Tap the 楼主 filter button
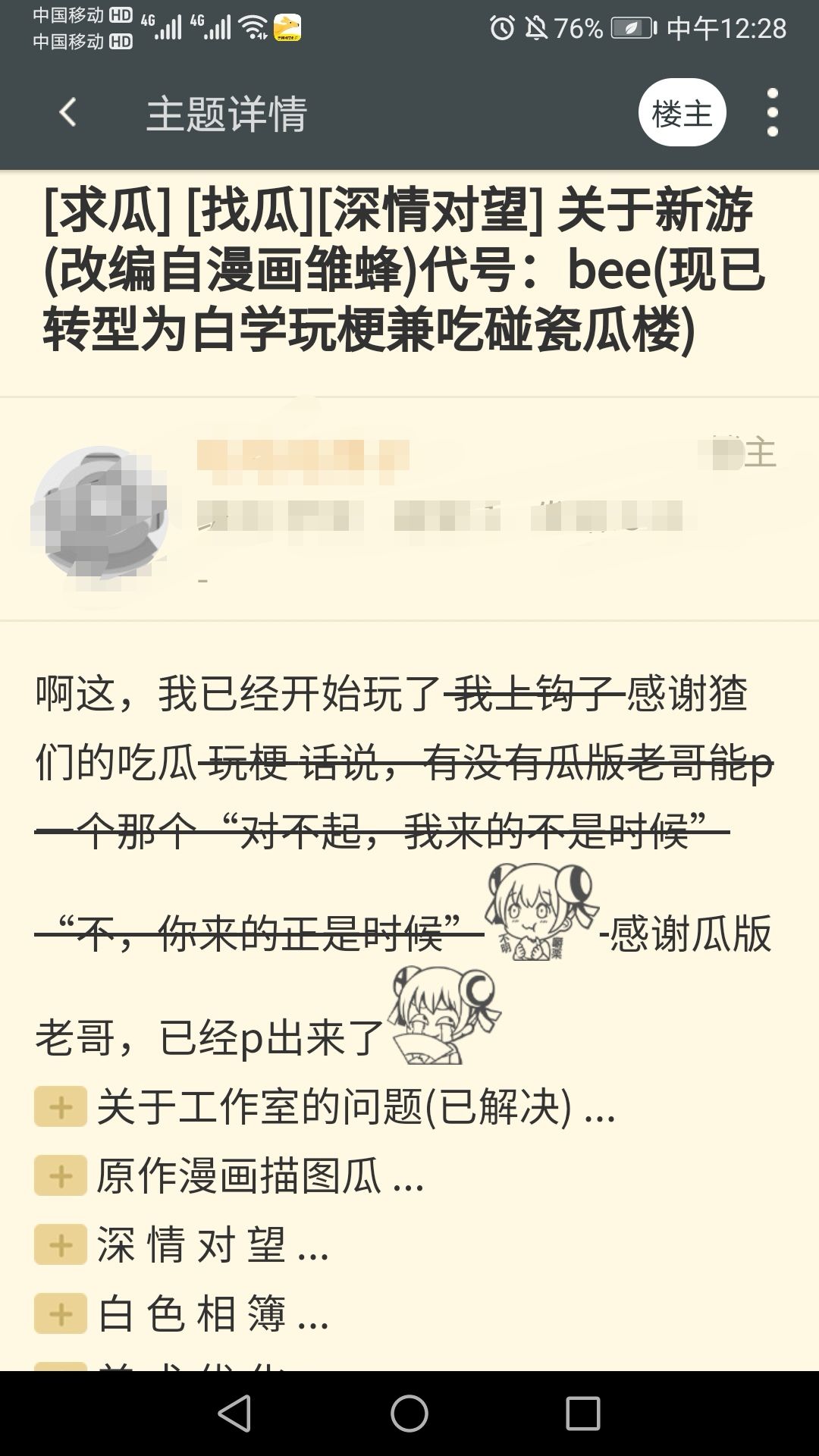The height and width of the screenshot is (1456, 819). click(682, 112)
